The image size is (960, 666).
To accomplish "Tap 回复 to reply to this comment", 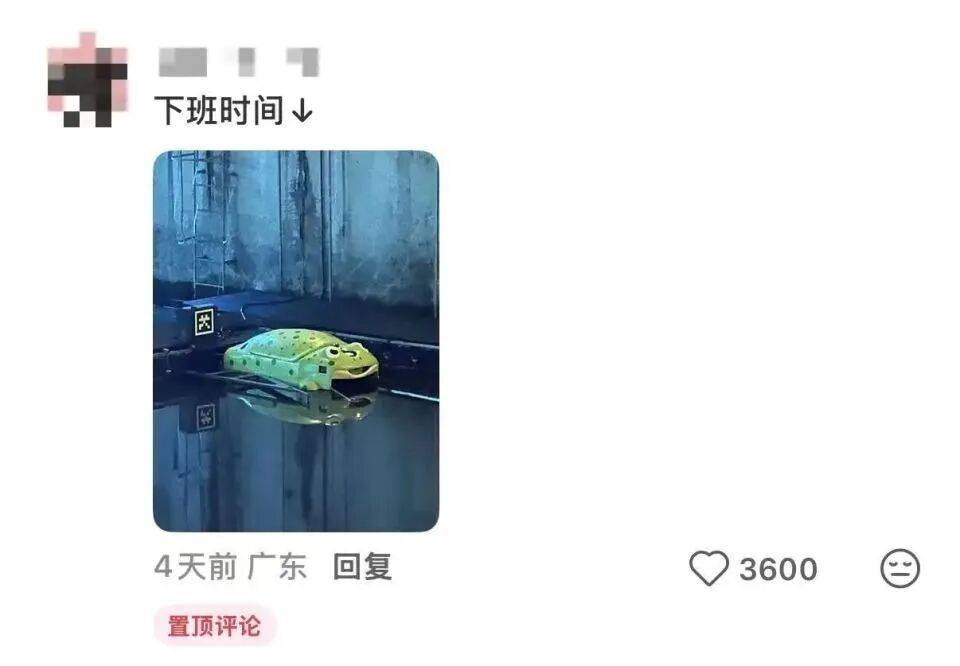I will 362,568.
